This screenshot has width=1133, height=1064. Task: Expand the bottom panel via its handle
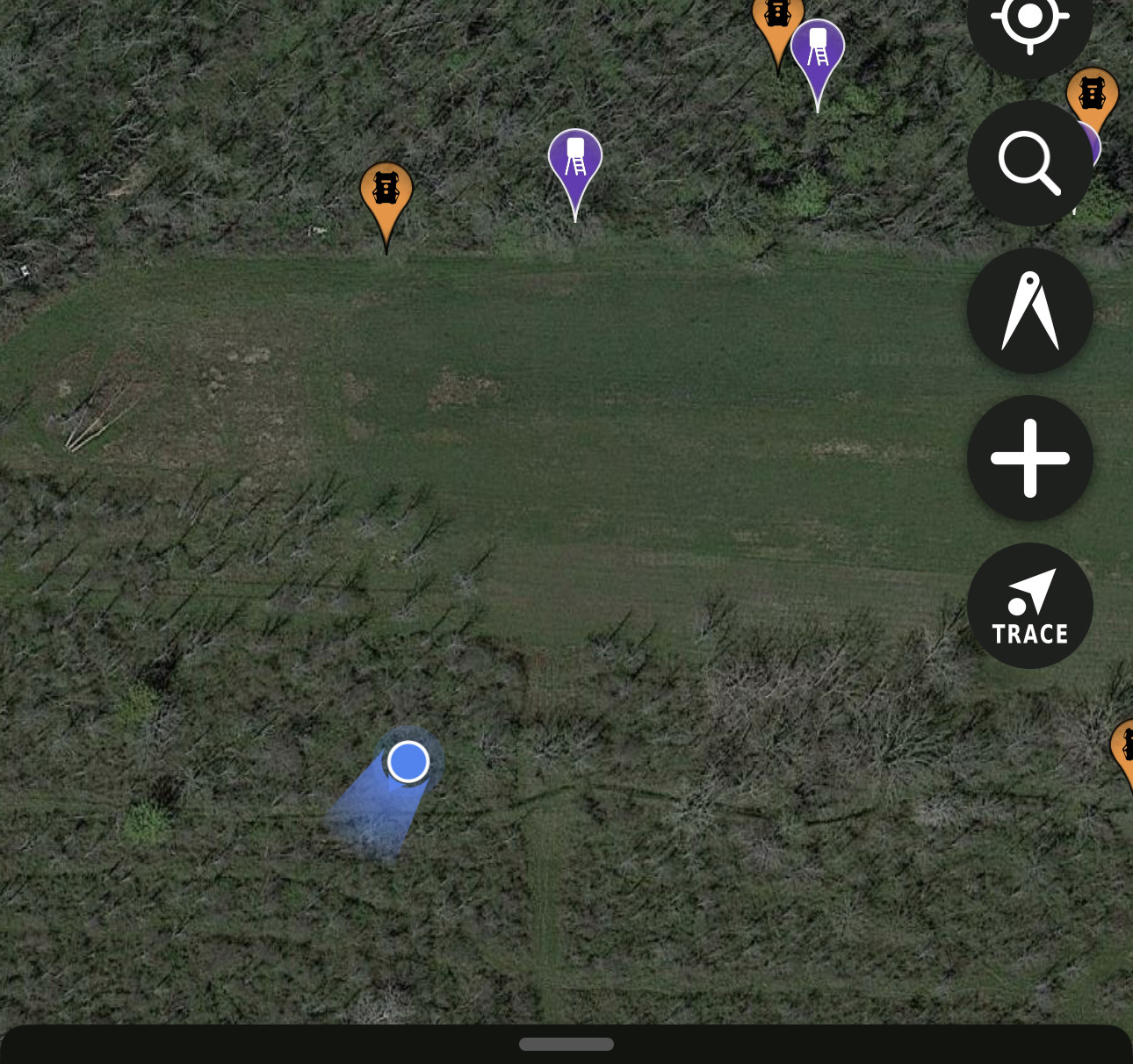click(566, 1044)
